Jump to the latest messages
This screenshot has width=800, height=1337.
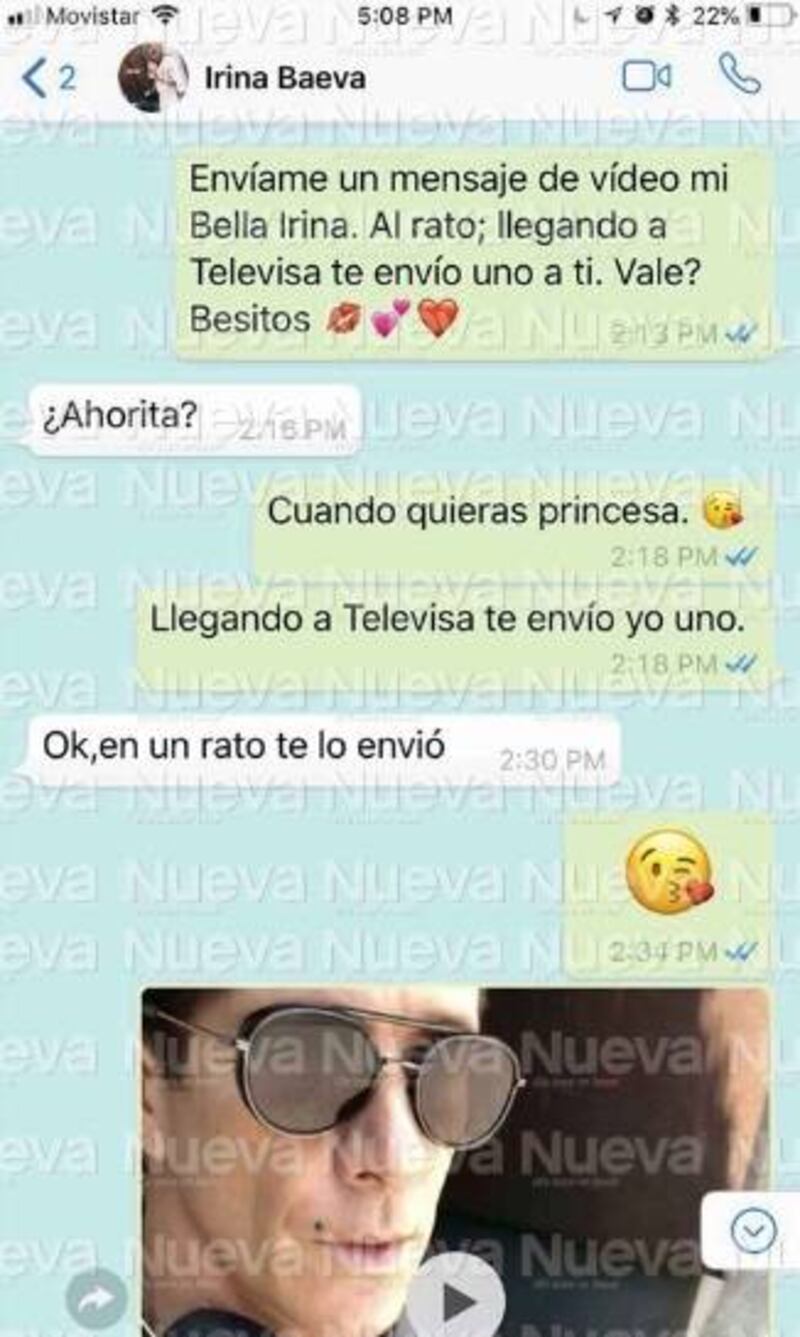pos(753,1230)
